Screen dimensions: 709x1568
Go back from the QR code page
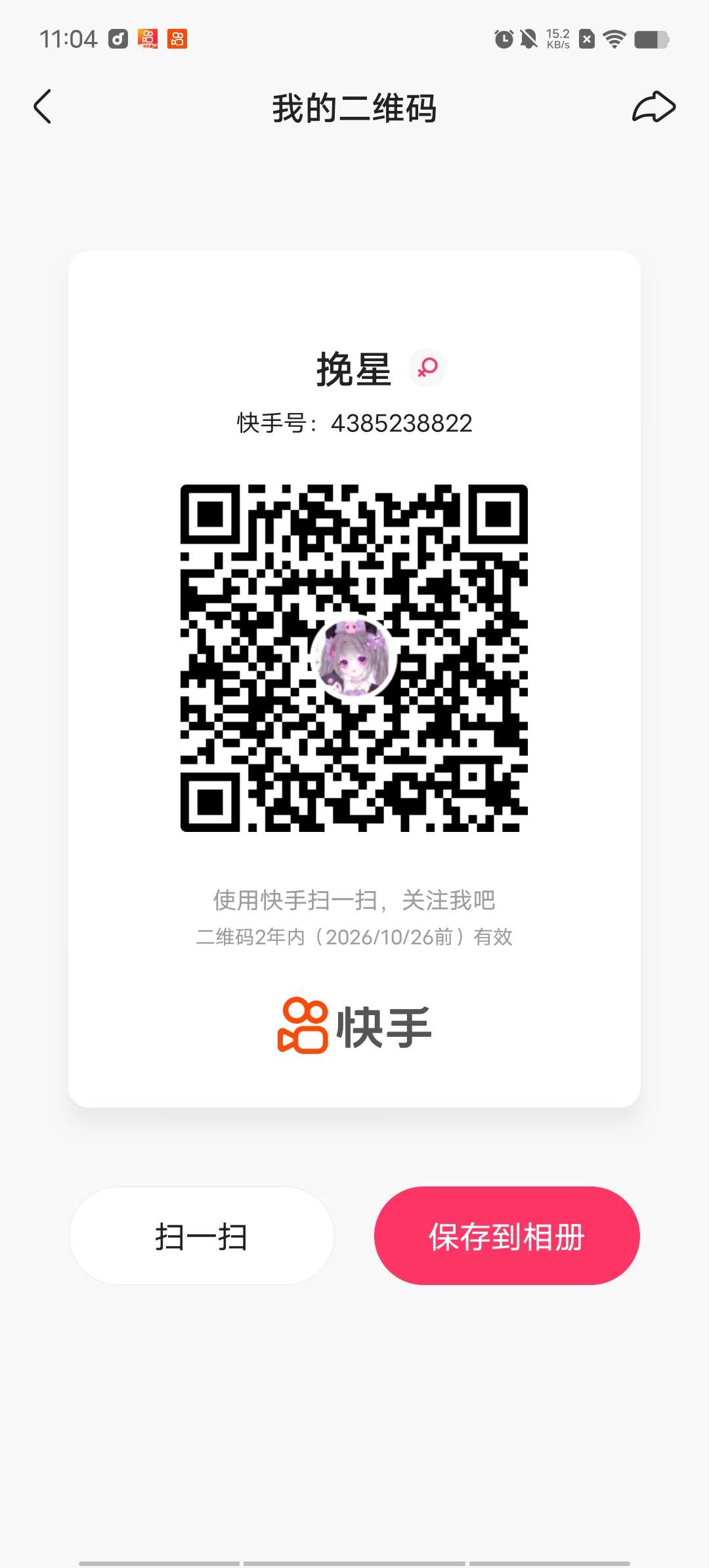[43, 107]
